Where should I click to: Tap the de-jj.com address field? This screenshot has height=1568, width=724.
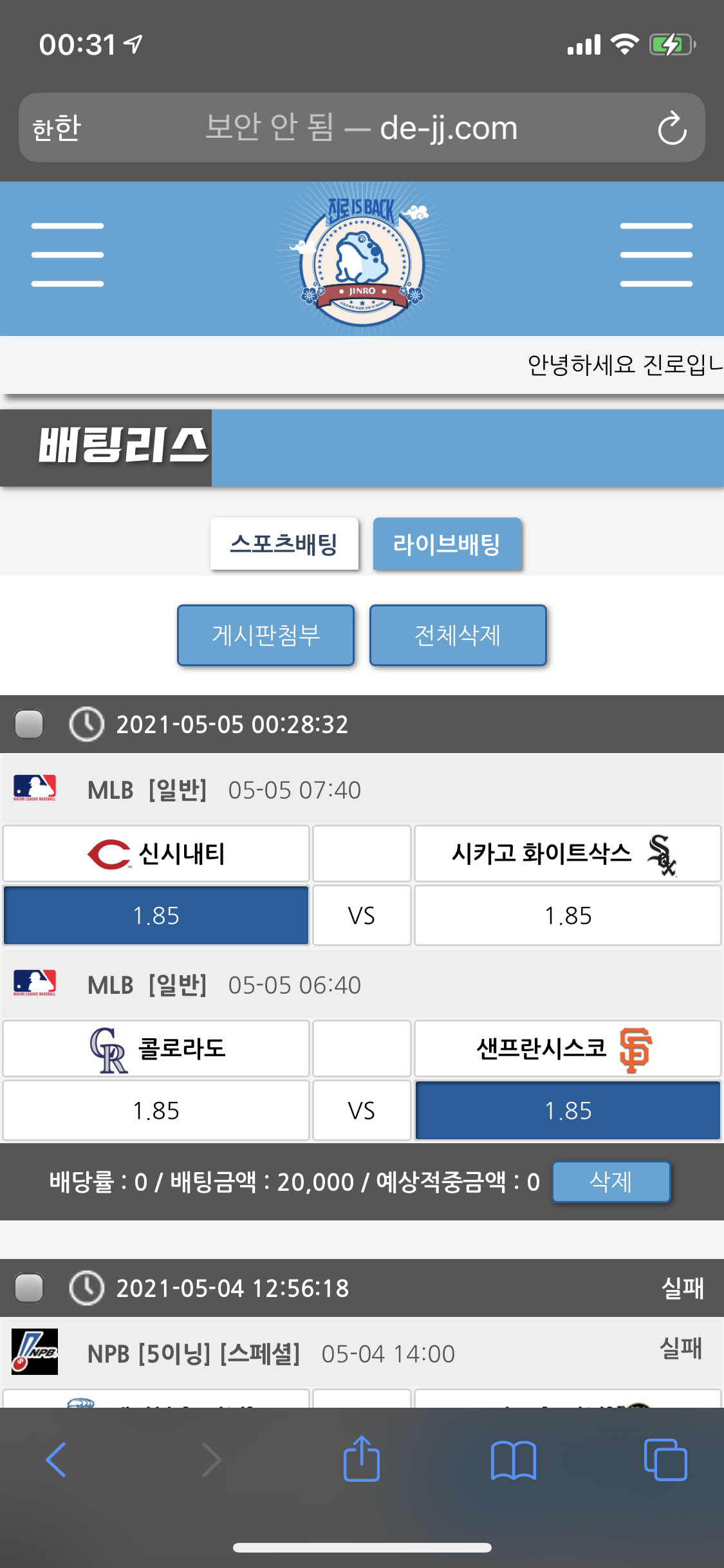362,128
